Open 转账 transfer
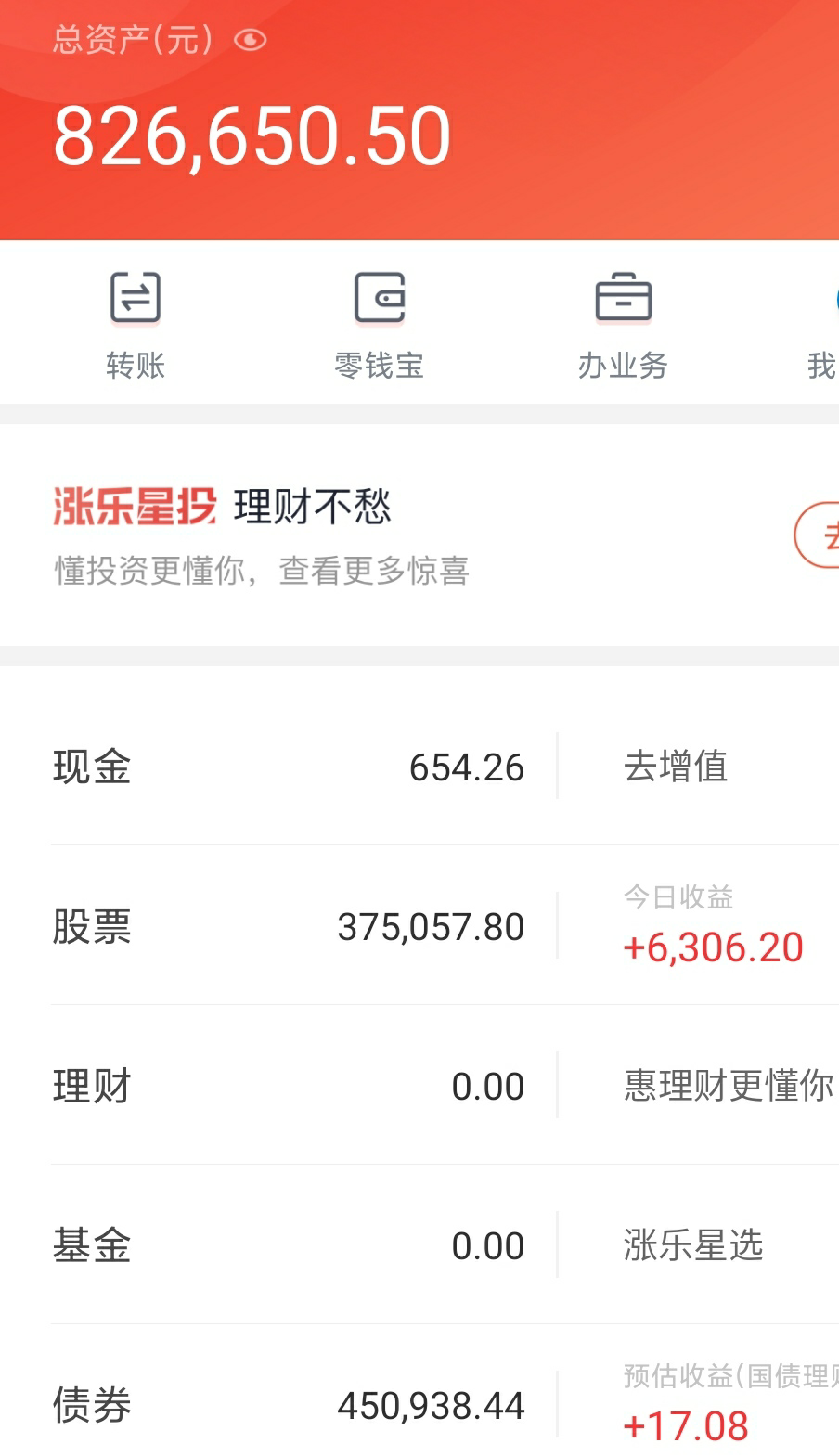 (136, 325)
